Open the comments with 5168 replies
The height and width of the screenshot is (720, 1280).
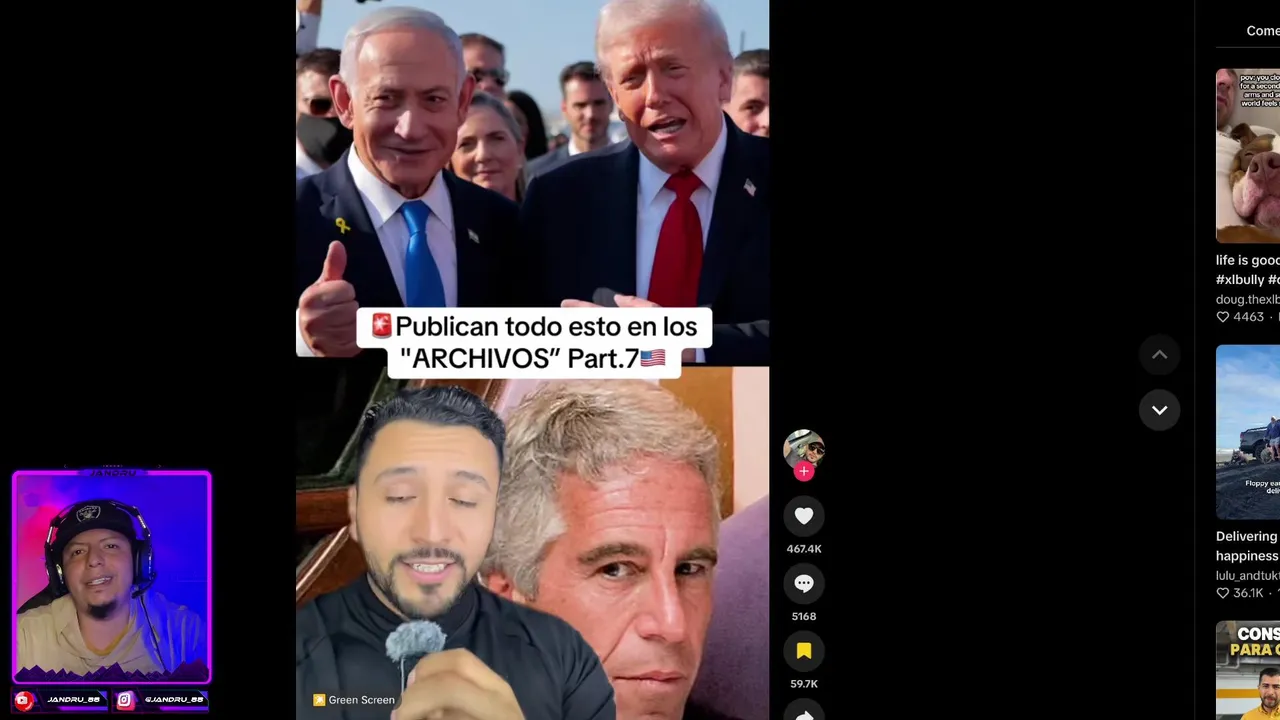click(803, 584)
